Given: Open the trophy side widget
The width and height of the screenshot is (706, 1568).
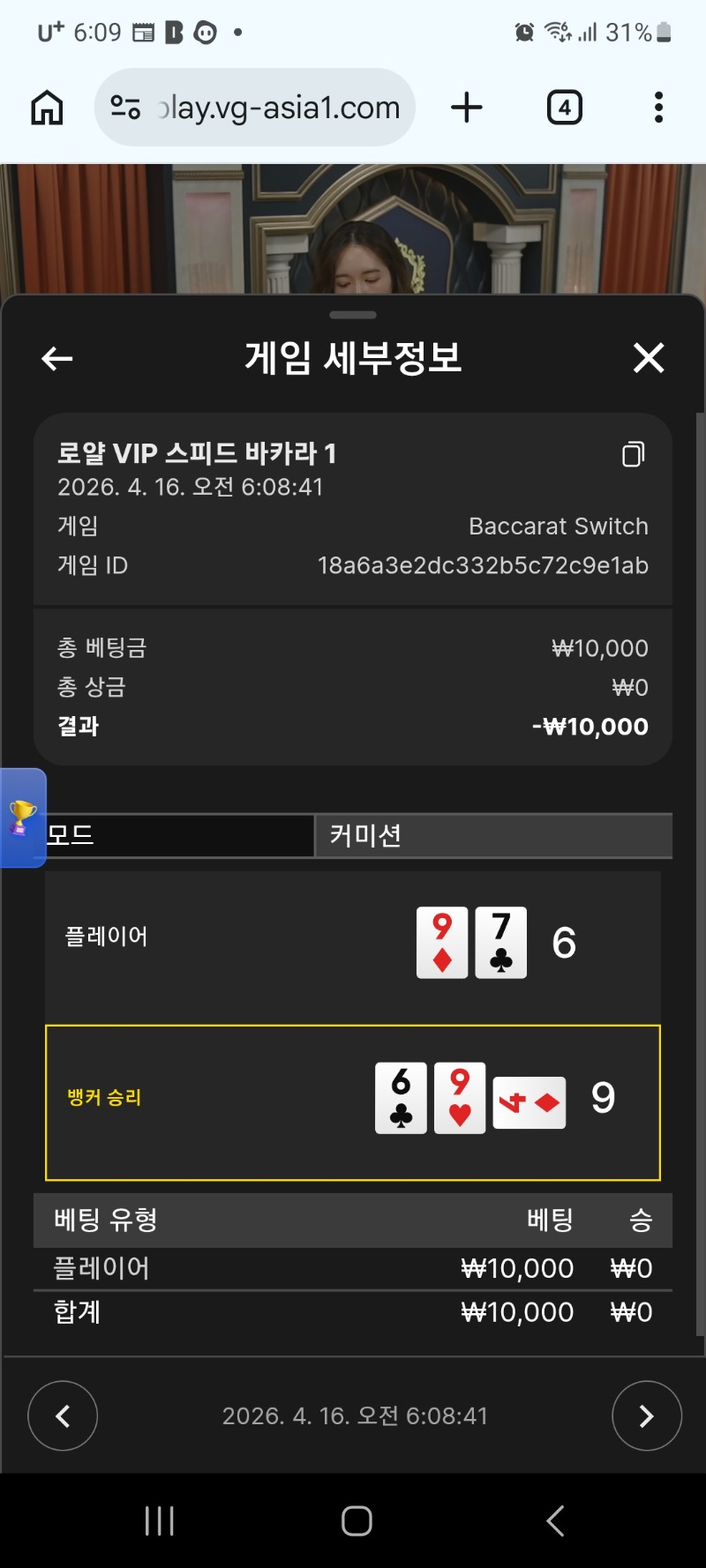Looking at the screenshot, I should (22, 818).
